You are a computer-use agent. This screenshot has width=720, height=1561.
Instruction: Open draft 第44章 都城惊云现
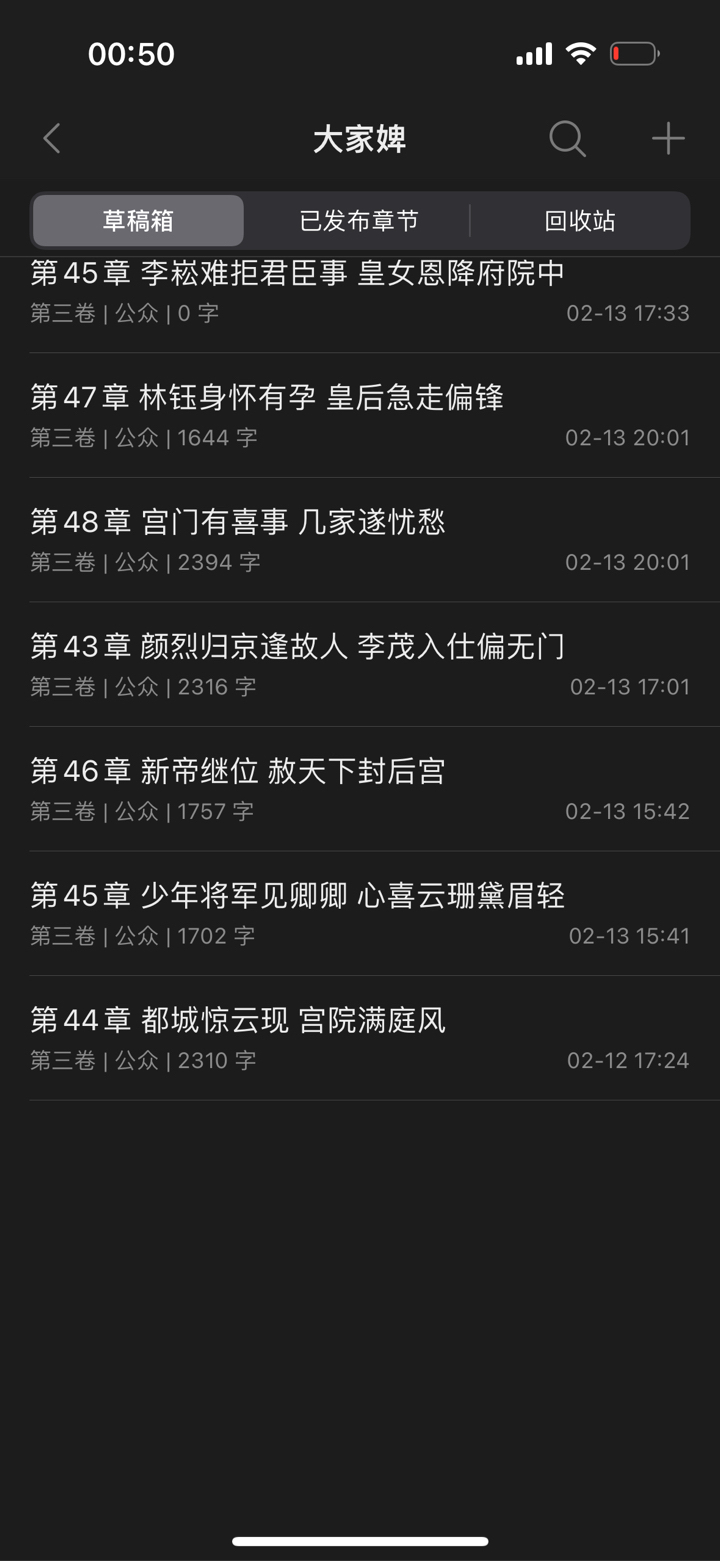360,1038
